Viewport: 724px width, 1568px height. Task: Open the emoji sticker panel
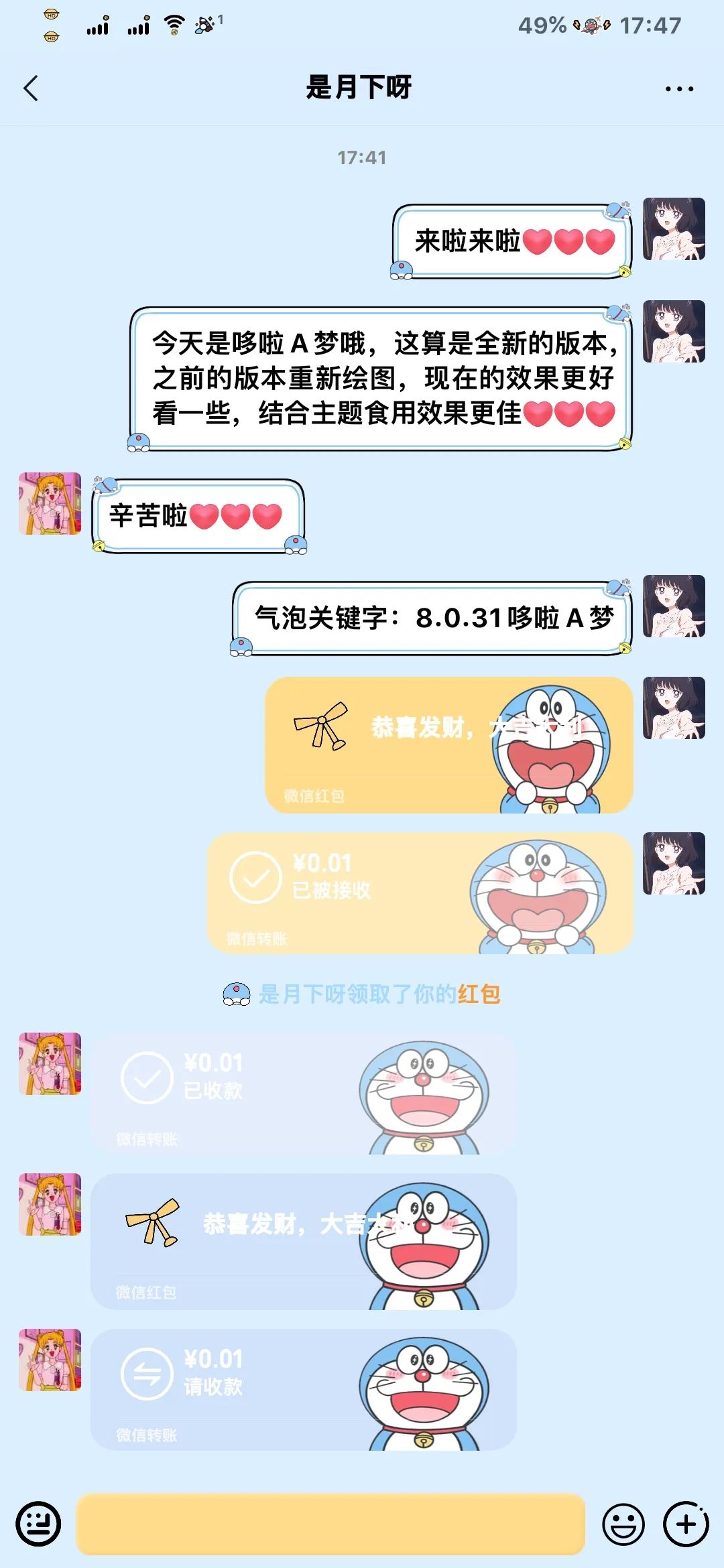pyautogui.click(x=623, y=1524)
